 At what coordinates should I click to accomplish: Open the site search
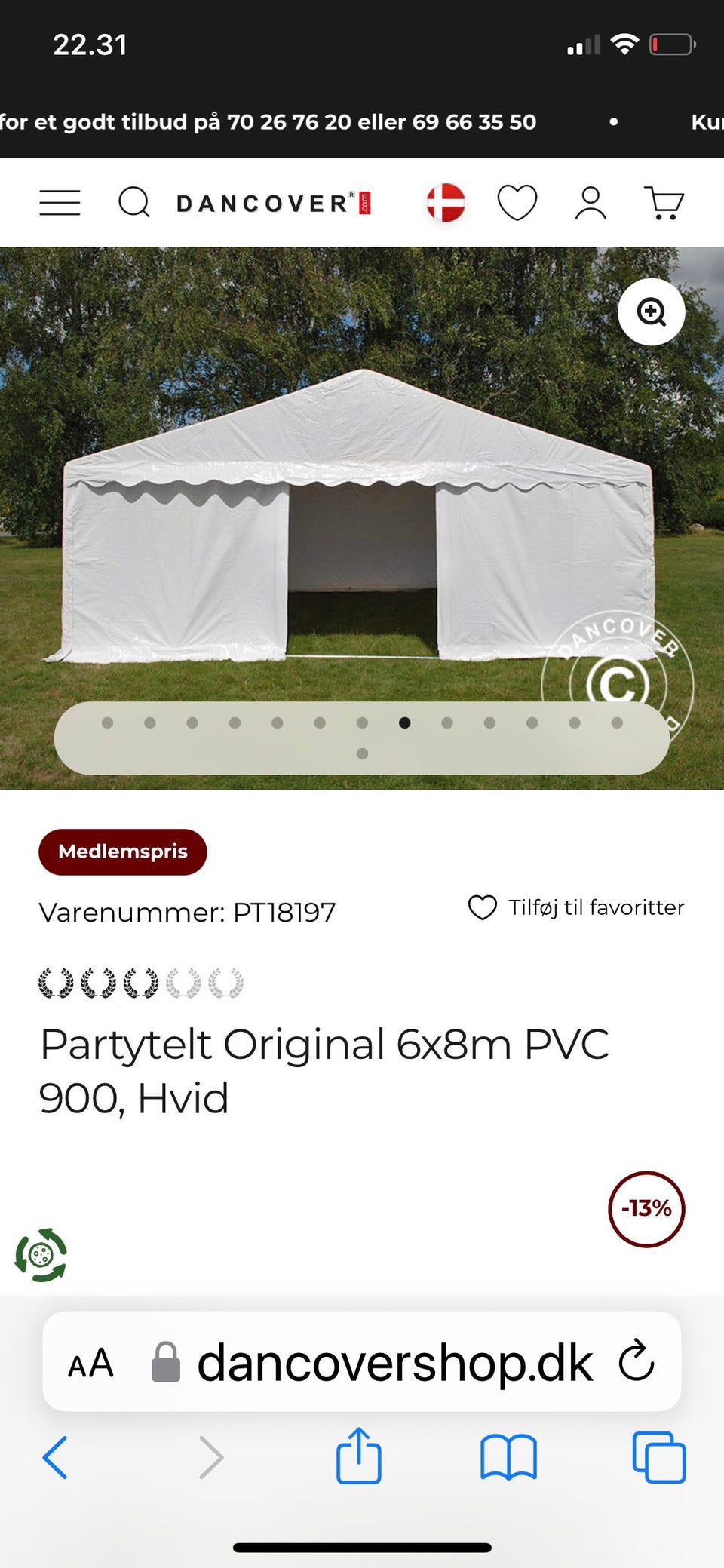click(134, 203)
